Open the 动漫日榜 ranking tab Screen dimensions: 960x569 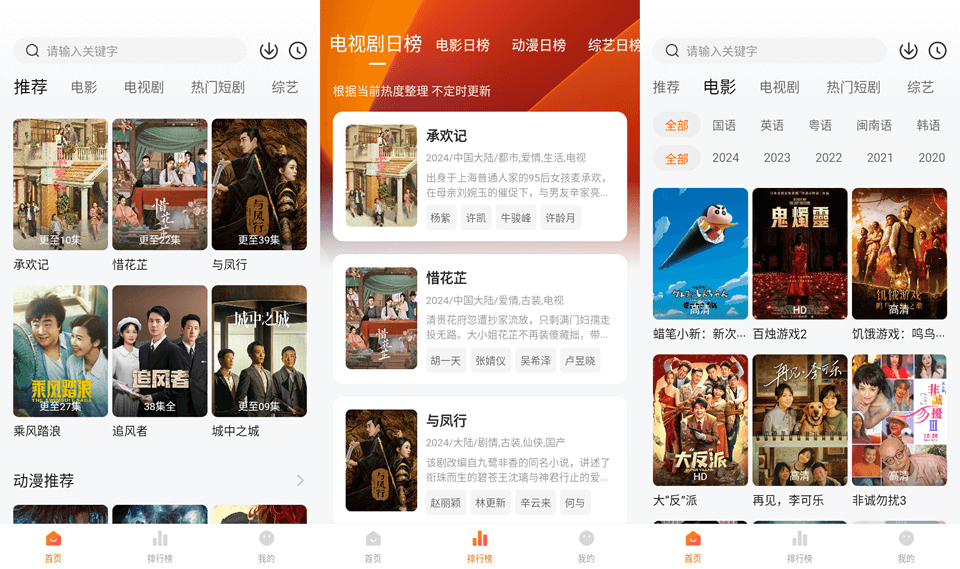538,45
